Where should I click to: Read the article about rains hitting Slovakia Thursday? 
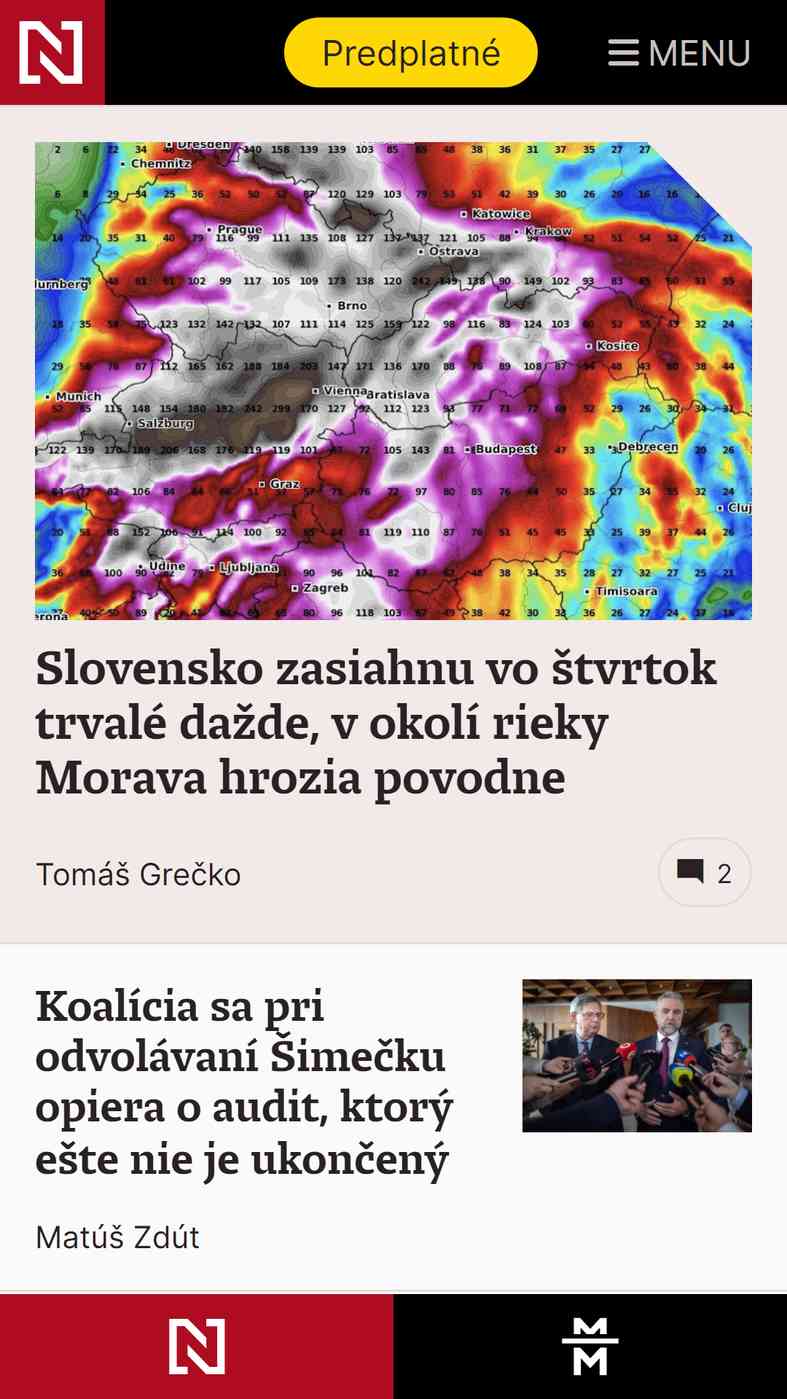[x=376, y=723]
